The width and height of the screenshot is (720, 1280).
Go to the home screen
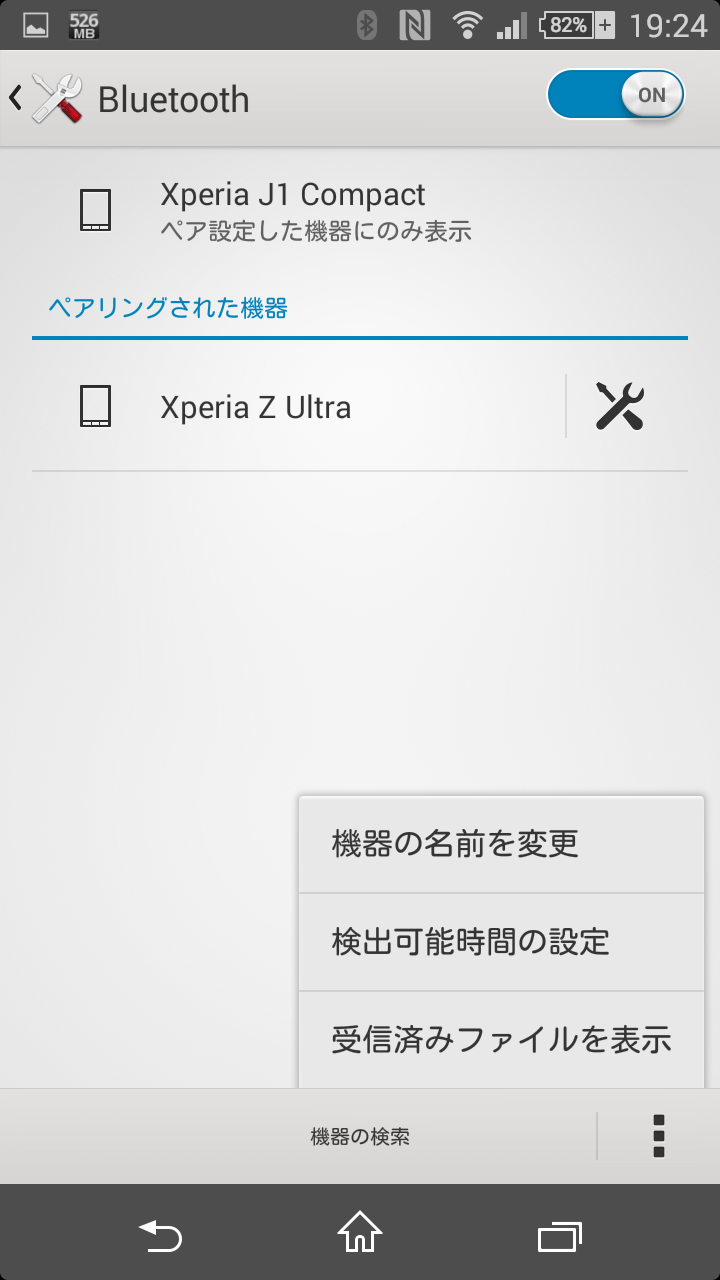(360, 1233)
